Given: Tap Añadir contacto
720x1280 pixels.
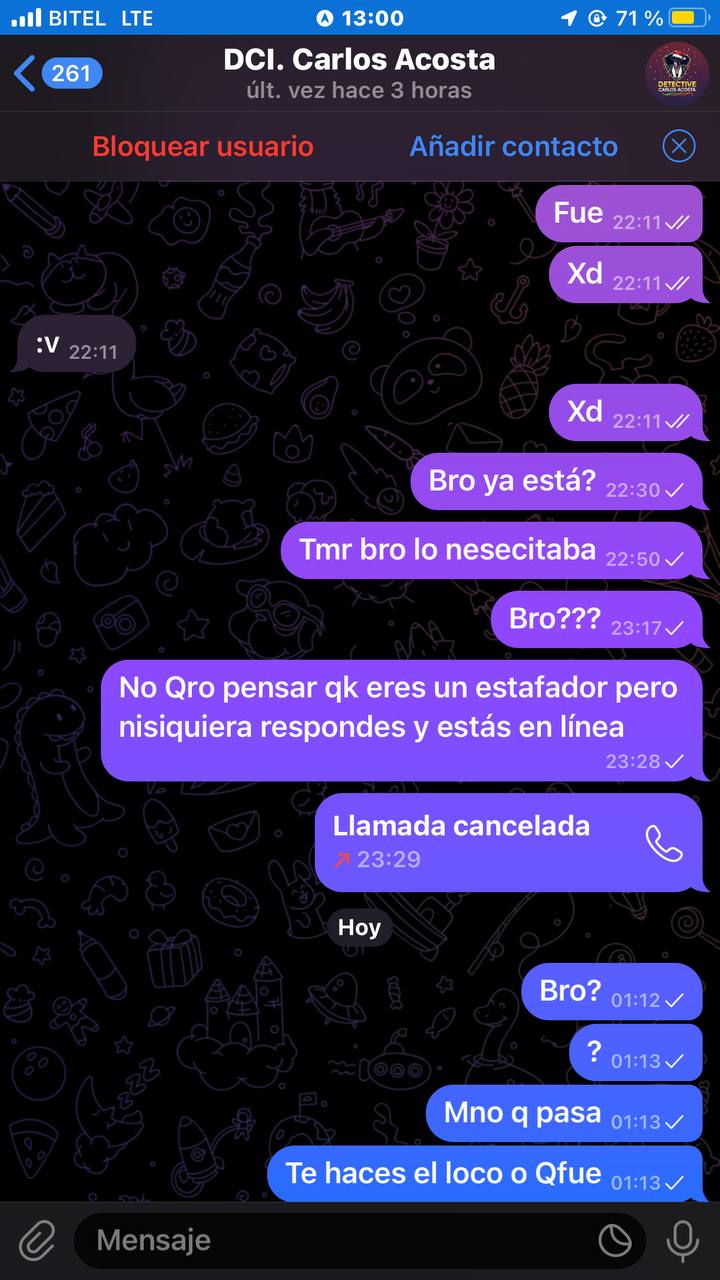Looking at the screenshot, I should (513, 146).
